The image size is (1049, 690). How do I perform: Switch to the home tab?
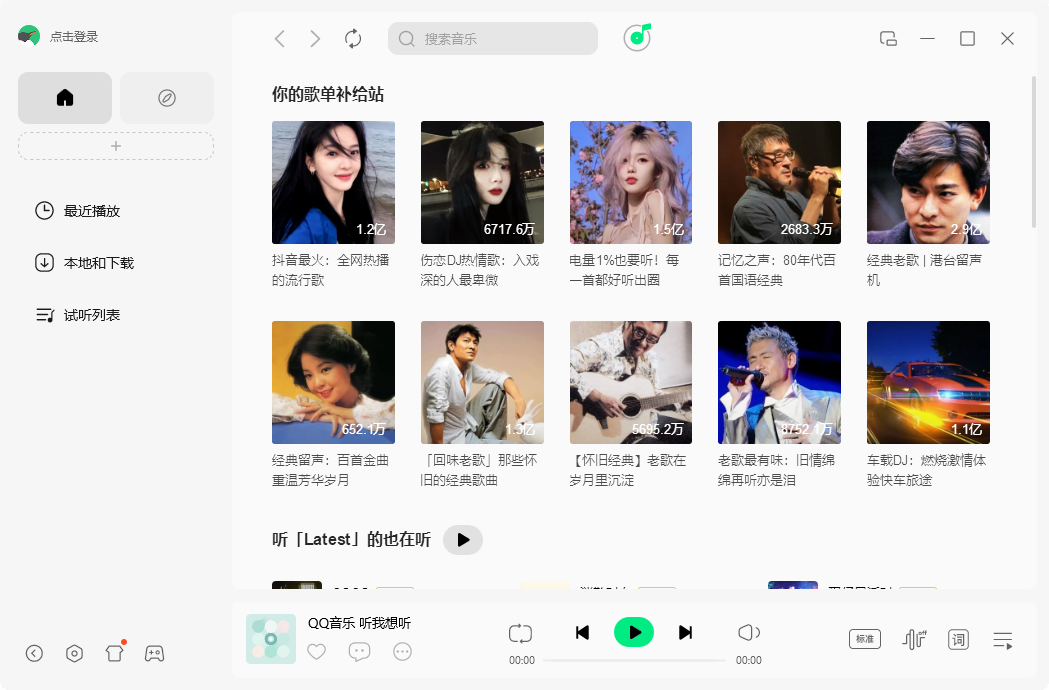[65, 98]
